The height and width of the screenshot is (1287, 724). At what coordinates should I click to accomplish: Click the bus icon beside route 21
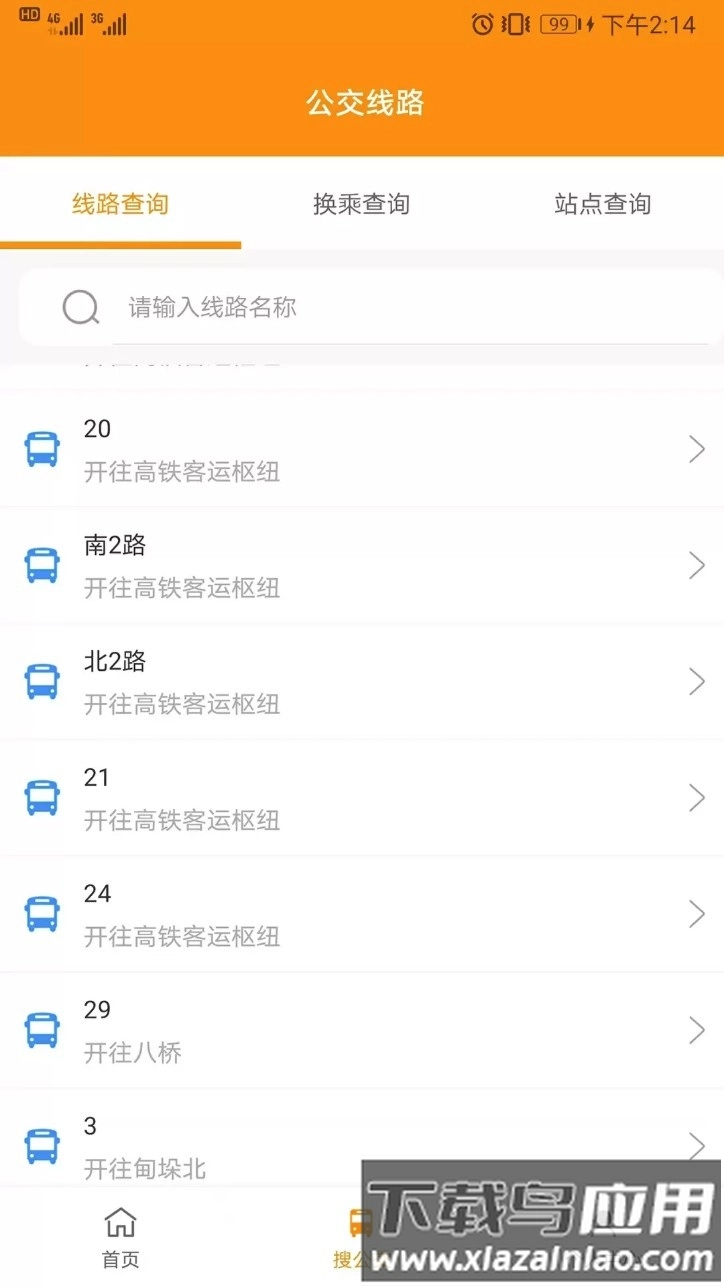[x=41, y=797]
